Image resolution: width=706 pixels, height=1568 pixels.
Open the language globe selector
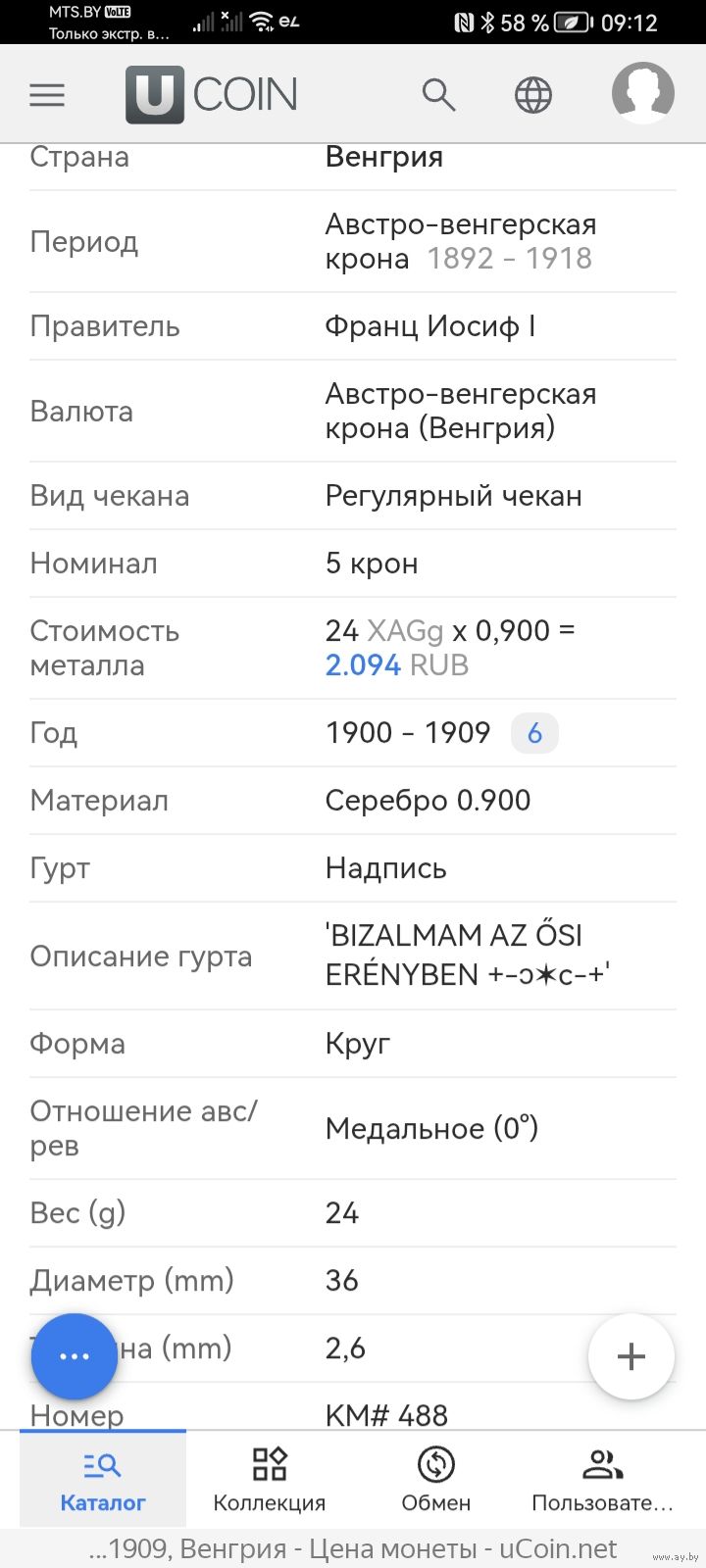[x=533, y=95]
